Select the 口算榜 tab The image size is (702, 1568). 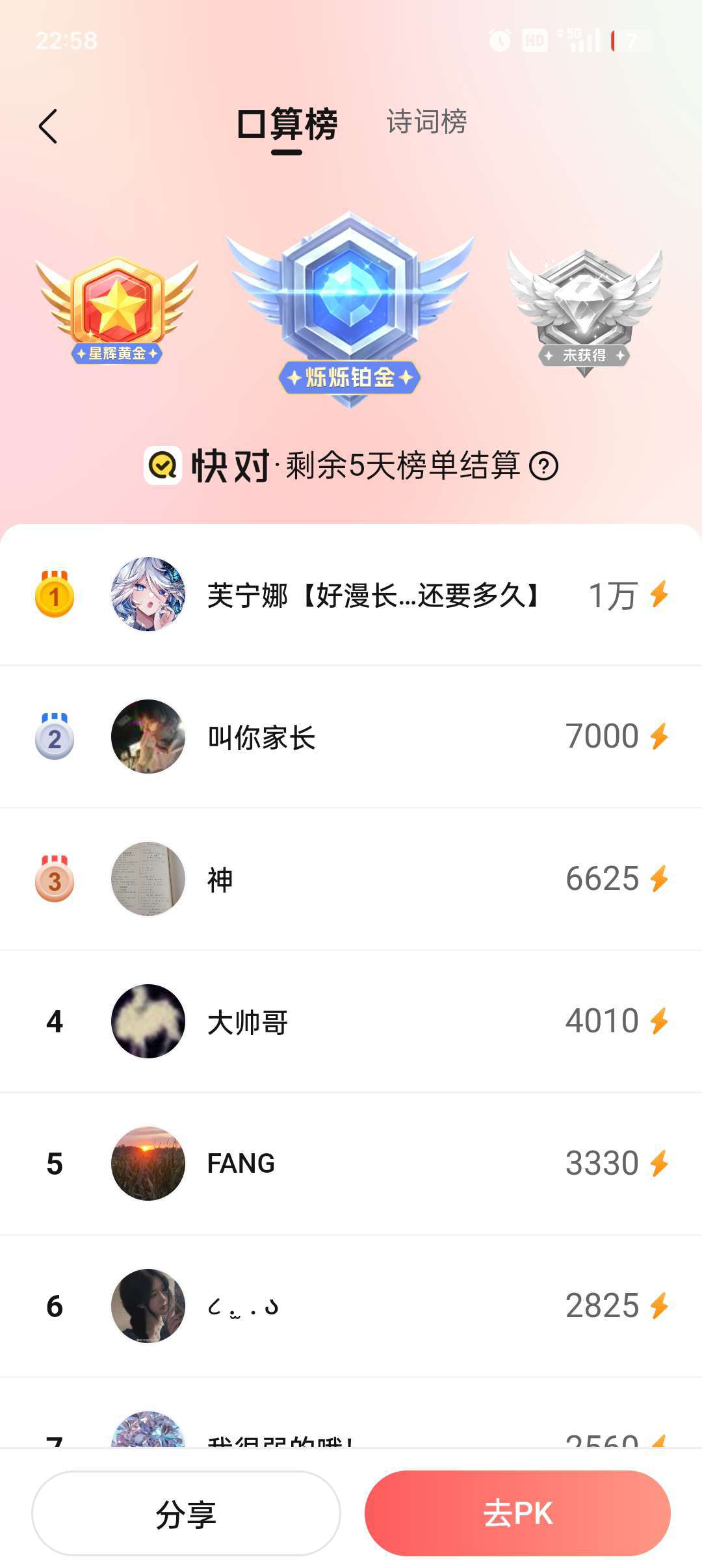[287, 124]
